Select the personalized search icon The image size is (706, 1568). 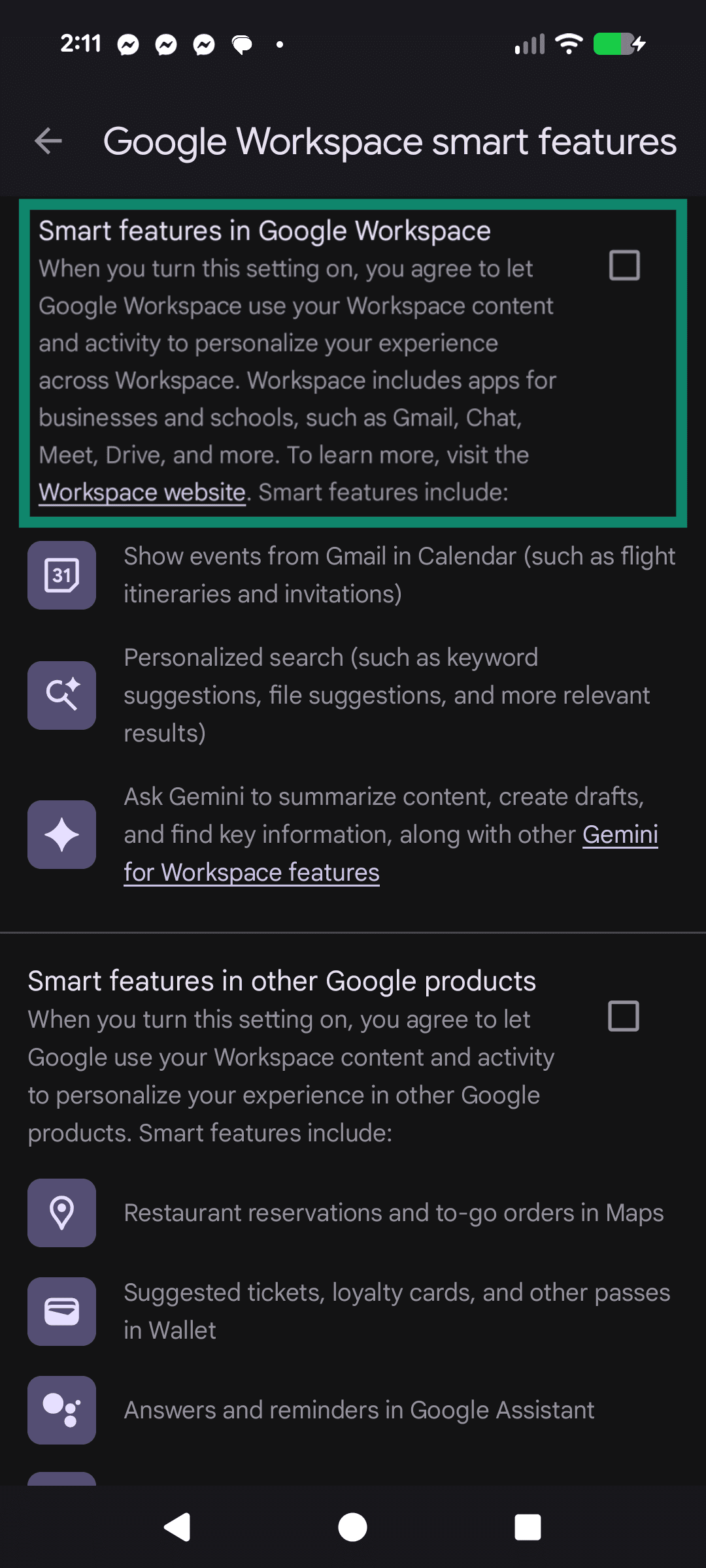(x=61, y=694)
